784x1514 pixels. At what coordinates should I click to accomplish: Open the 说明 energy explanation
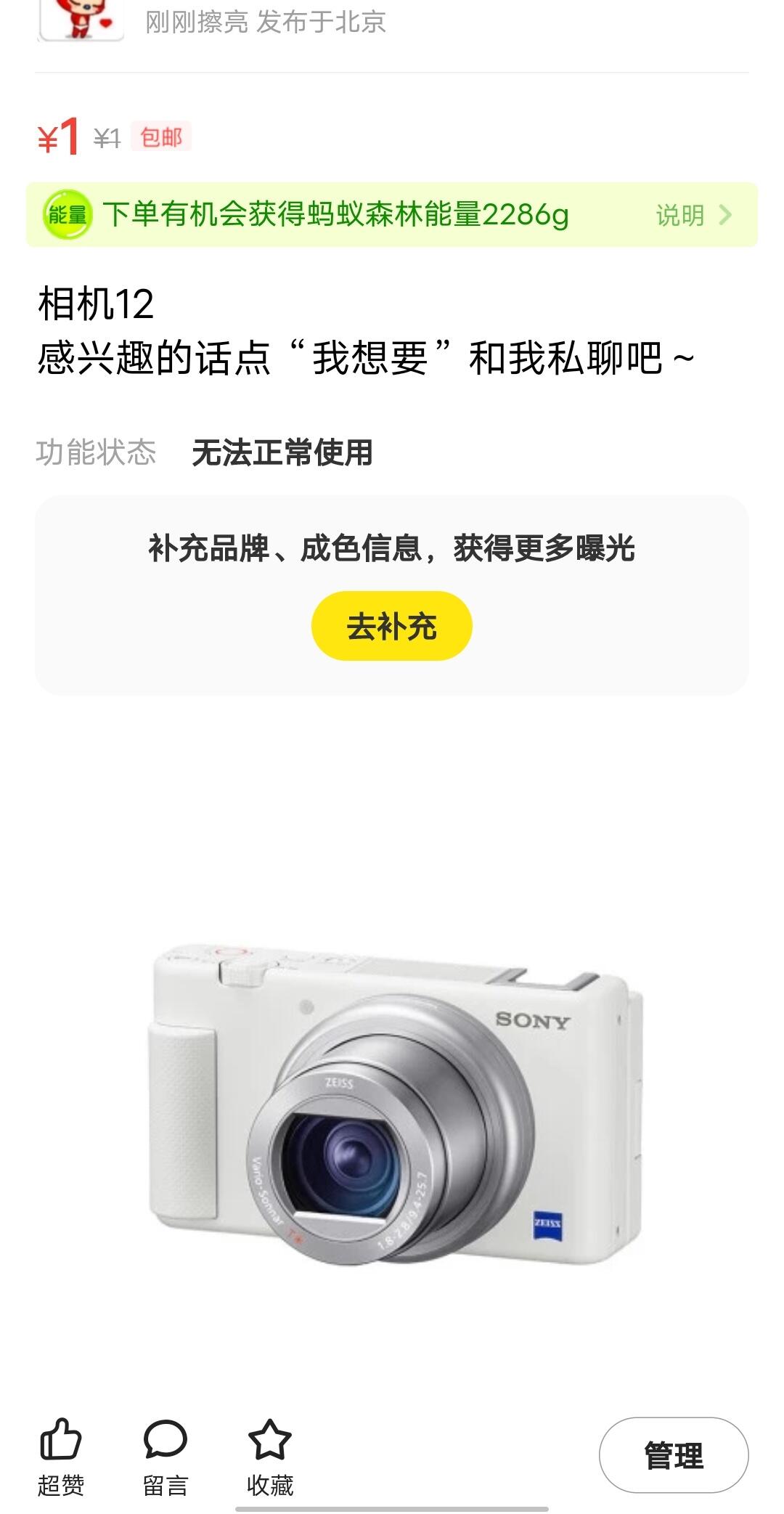pyautogui.click(x=693, y=215)
